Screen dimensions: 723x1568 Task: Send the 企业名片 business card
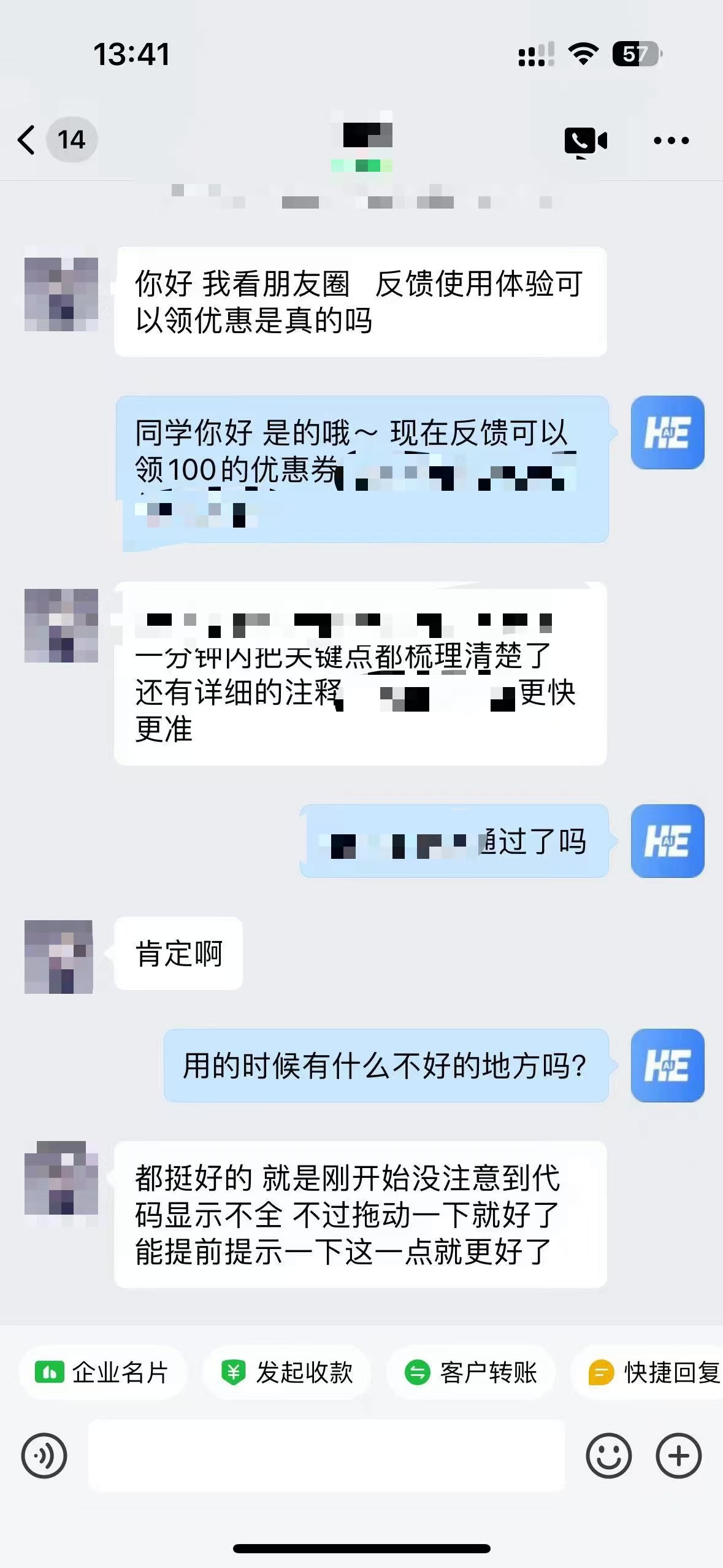102,1372
